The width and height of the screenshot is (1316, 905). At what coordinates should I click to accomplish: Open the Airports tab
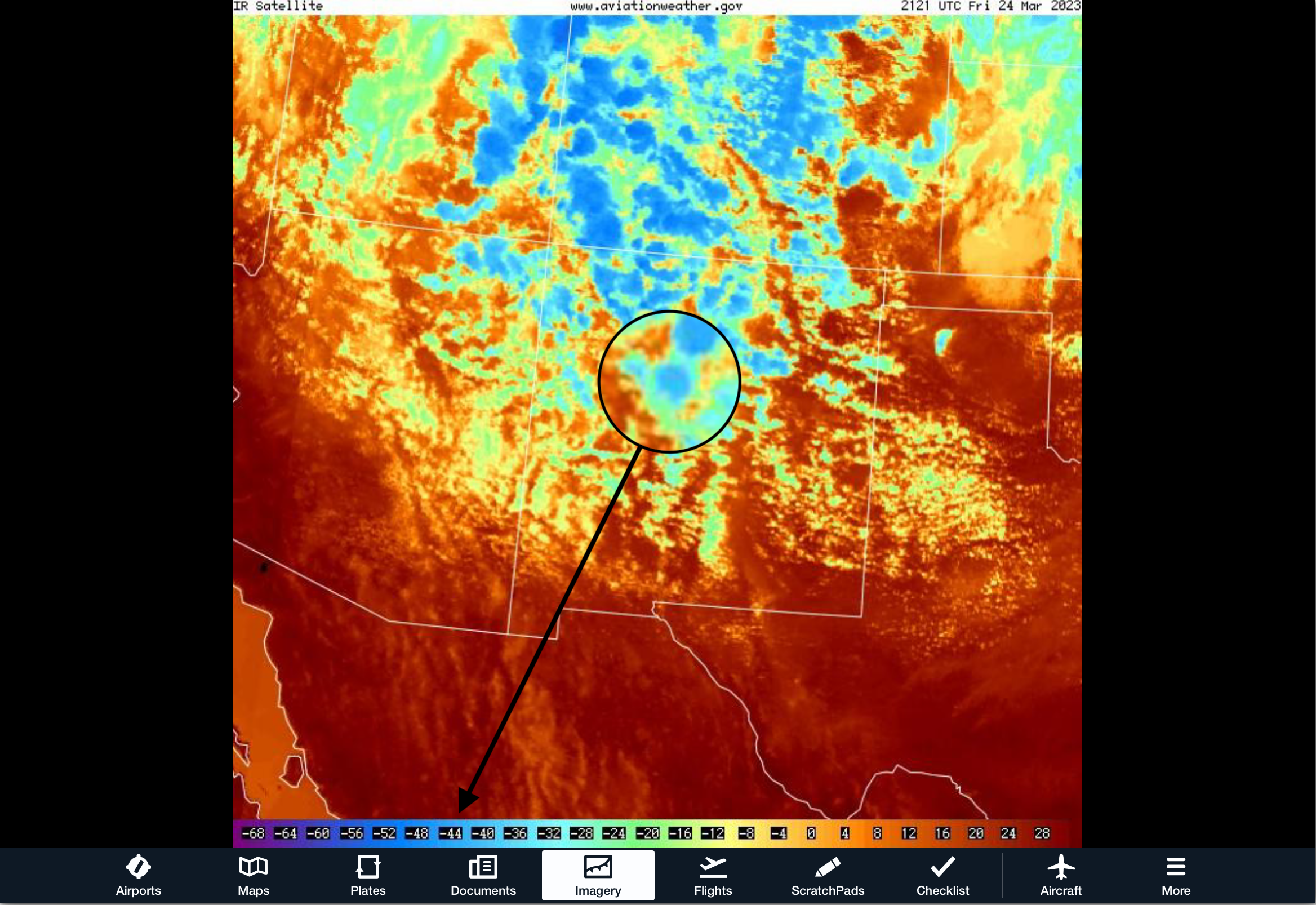click(138, 876)
